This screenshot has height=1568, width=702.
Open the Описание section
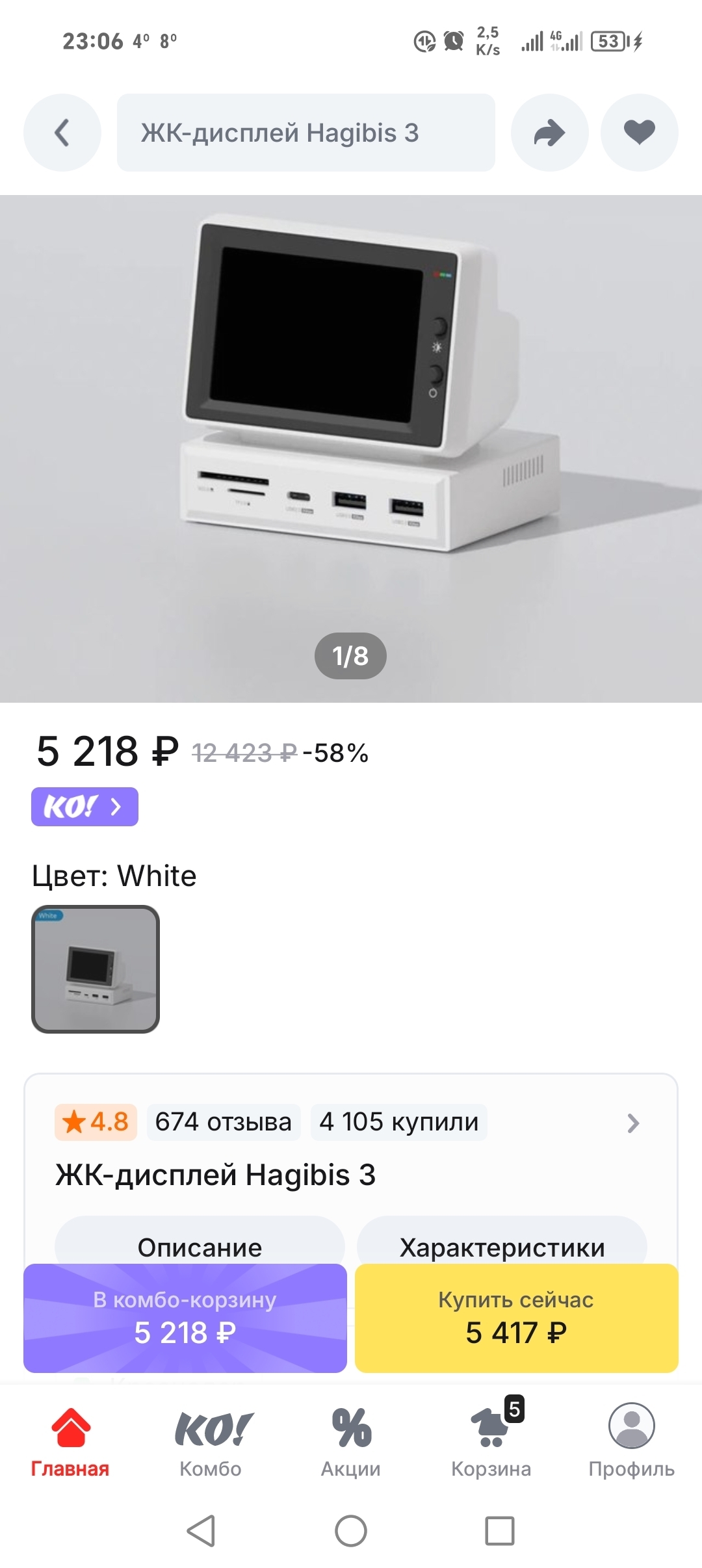click(x=200, y=1243)
